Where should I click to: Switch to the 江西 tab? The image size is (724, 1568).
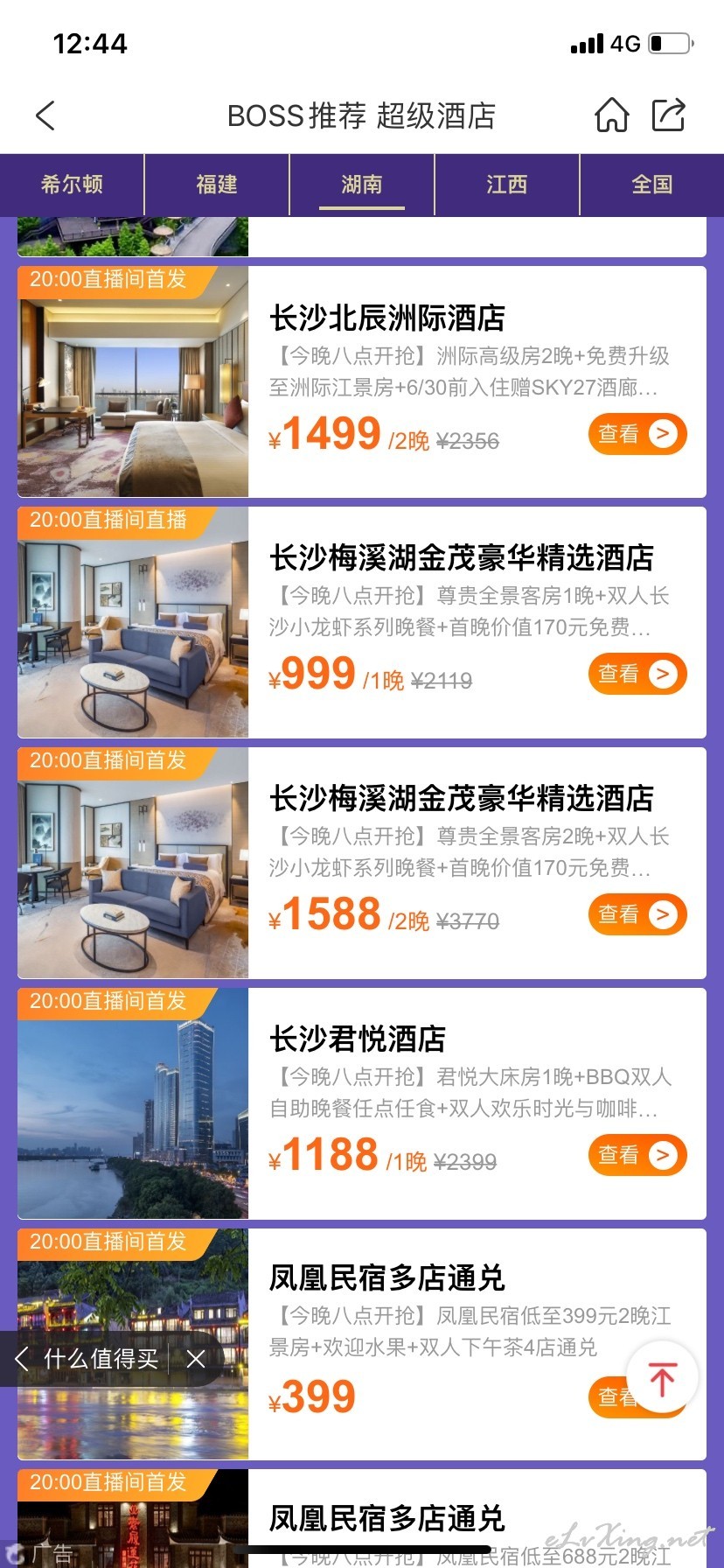click(507, 185)
